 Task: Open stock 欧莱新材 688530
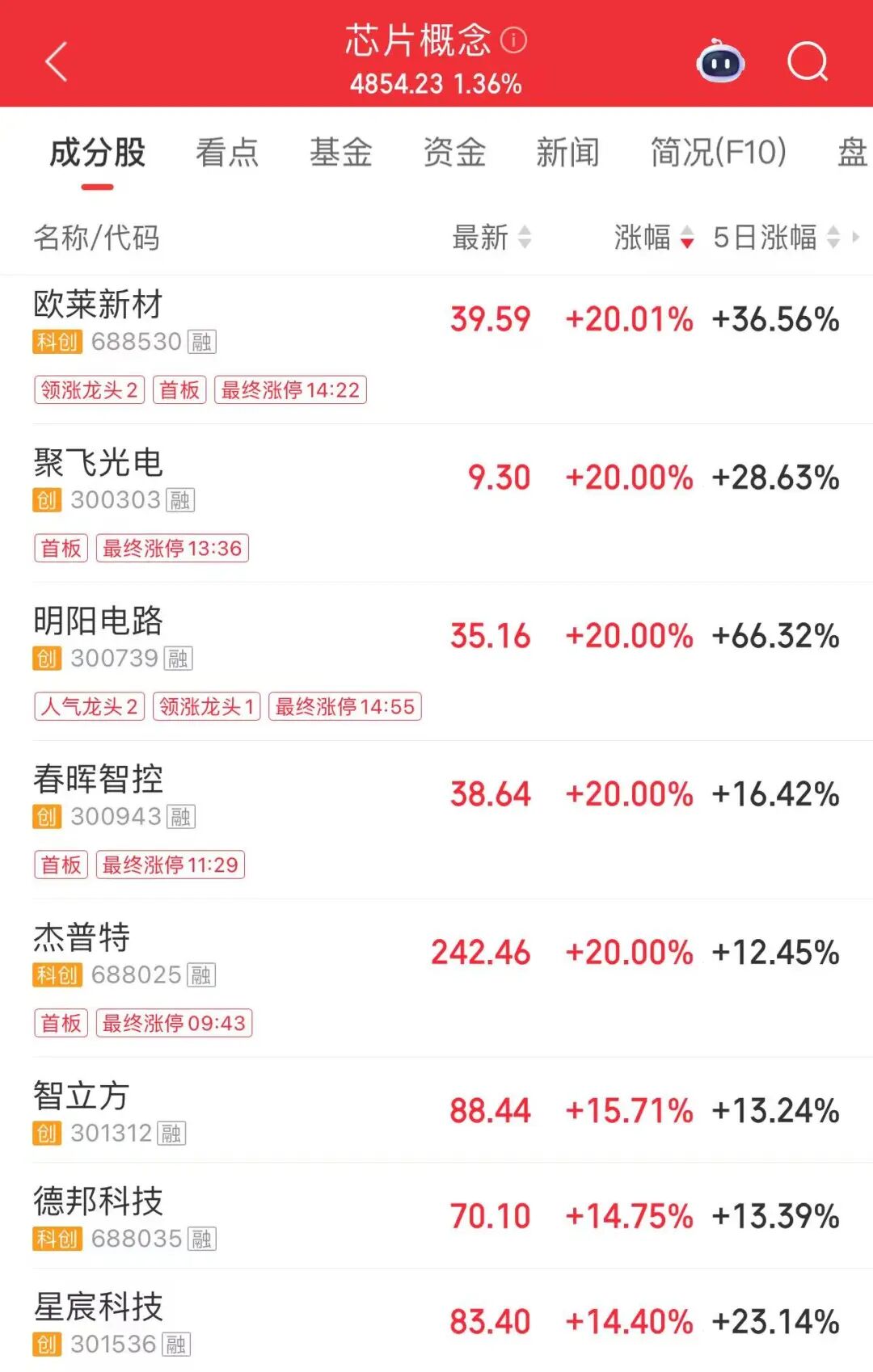(99, 305)
